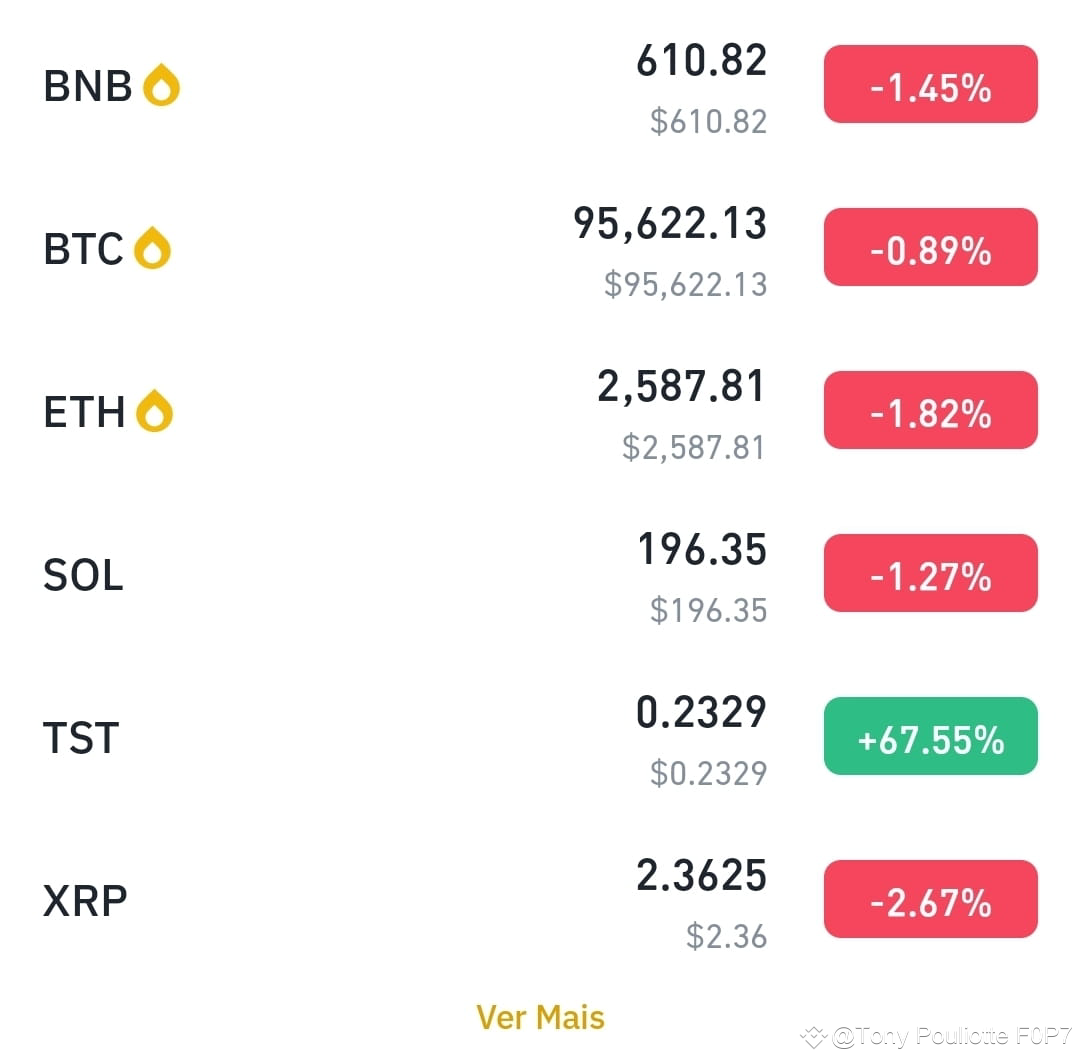Tap the Ver Mais link

pos(540,1017)
